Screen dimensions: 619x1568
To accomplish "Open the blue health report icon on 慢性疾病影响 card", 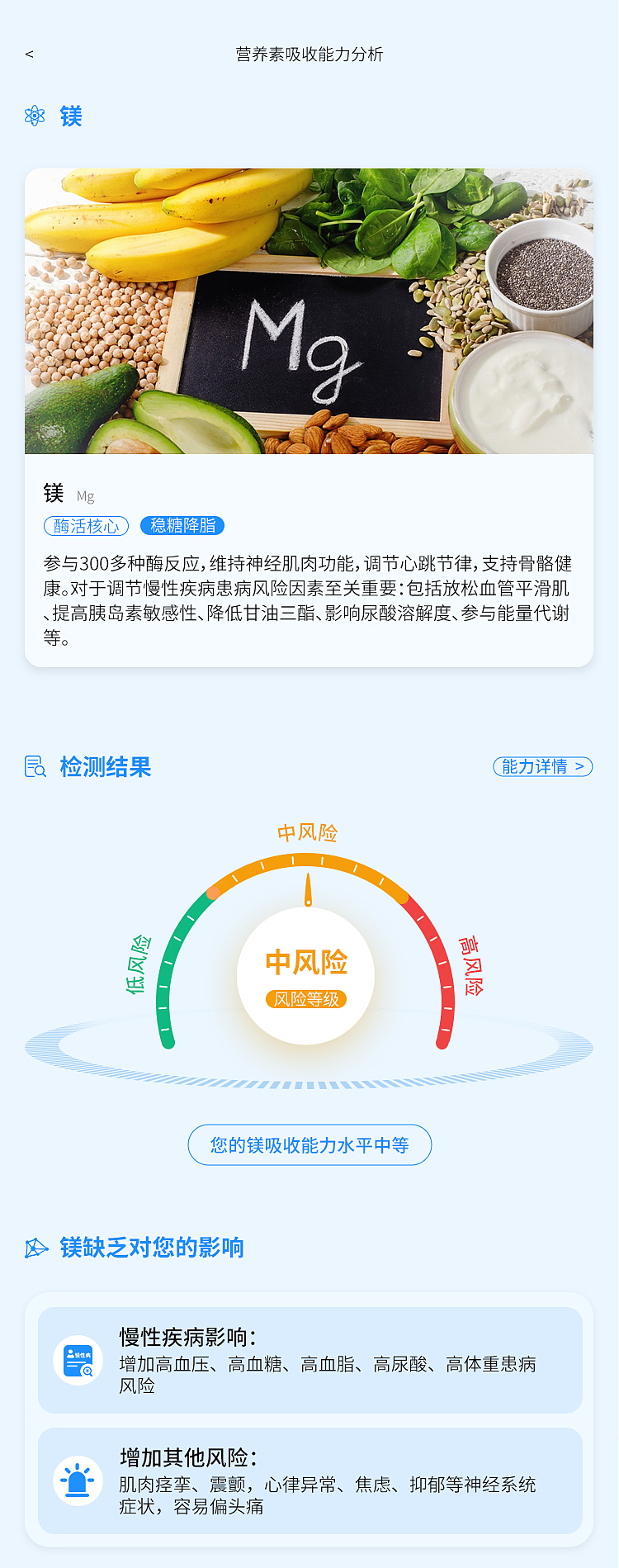I will point(77,1360).
